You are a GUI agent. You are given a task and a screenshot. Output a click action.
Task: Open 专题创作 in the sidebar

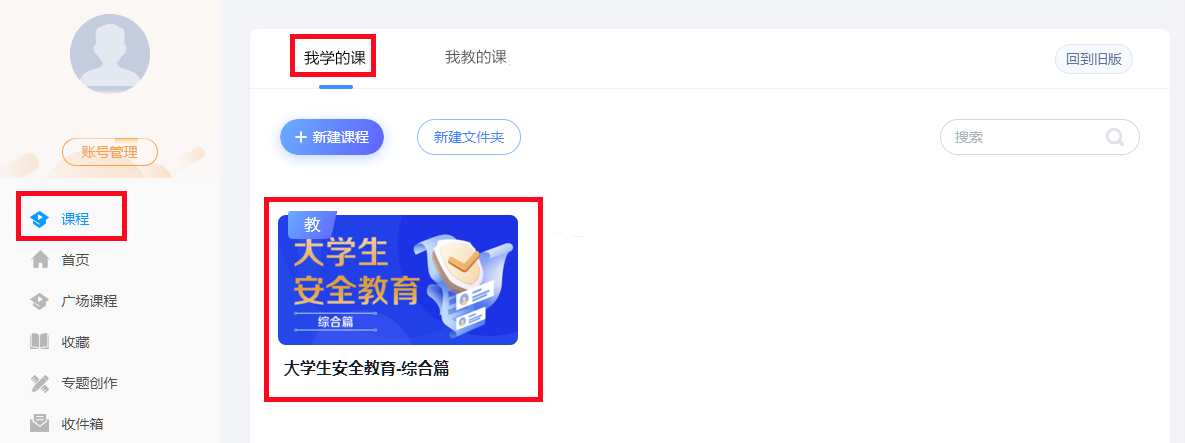[x=88, y=383]
